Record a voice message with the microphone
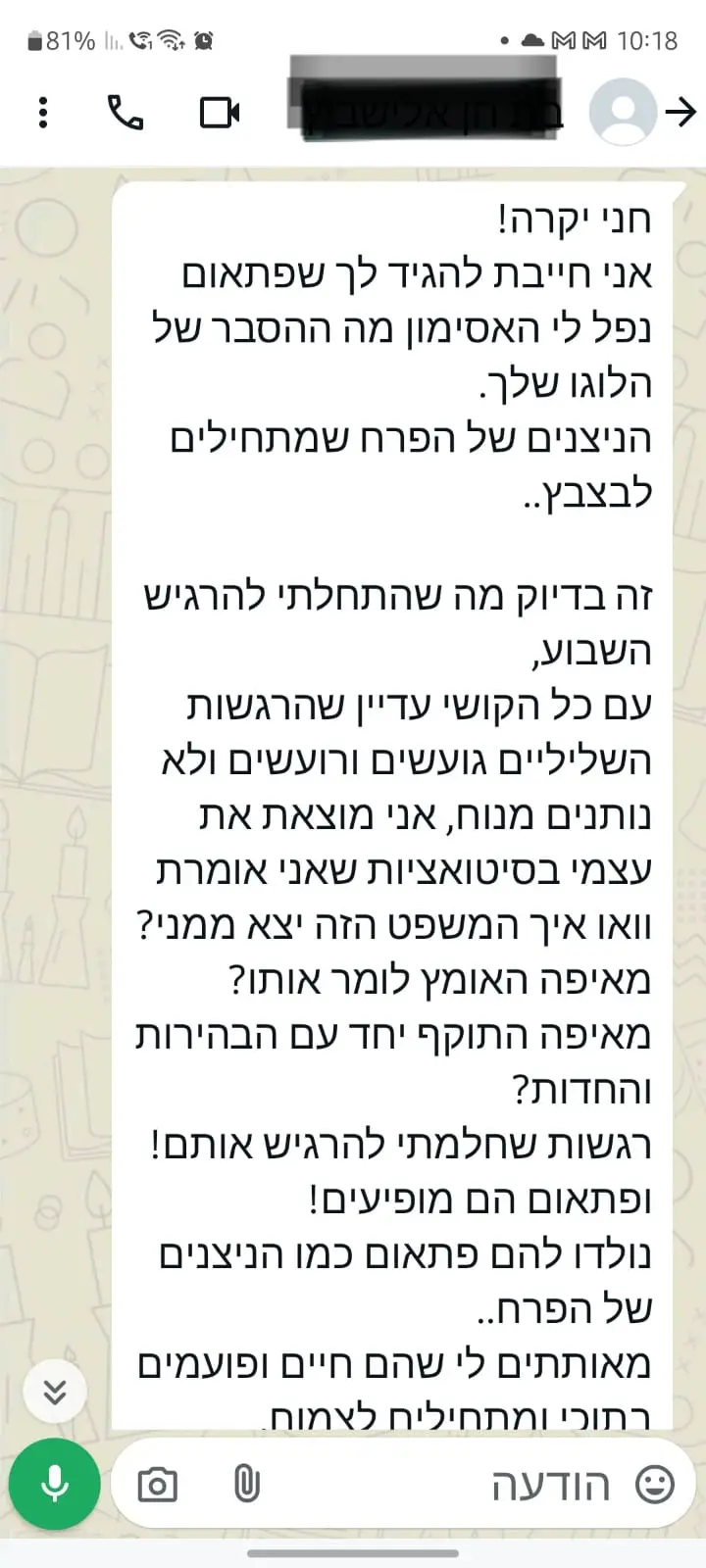 pos(55,1484)
